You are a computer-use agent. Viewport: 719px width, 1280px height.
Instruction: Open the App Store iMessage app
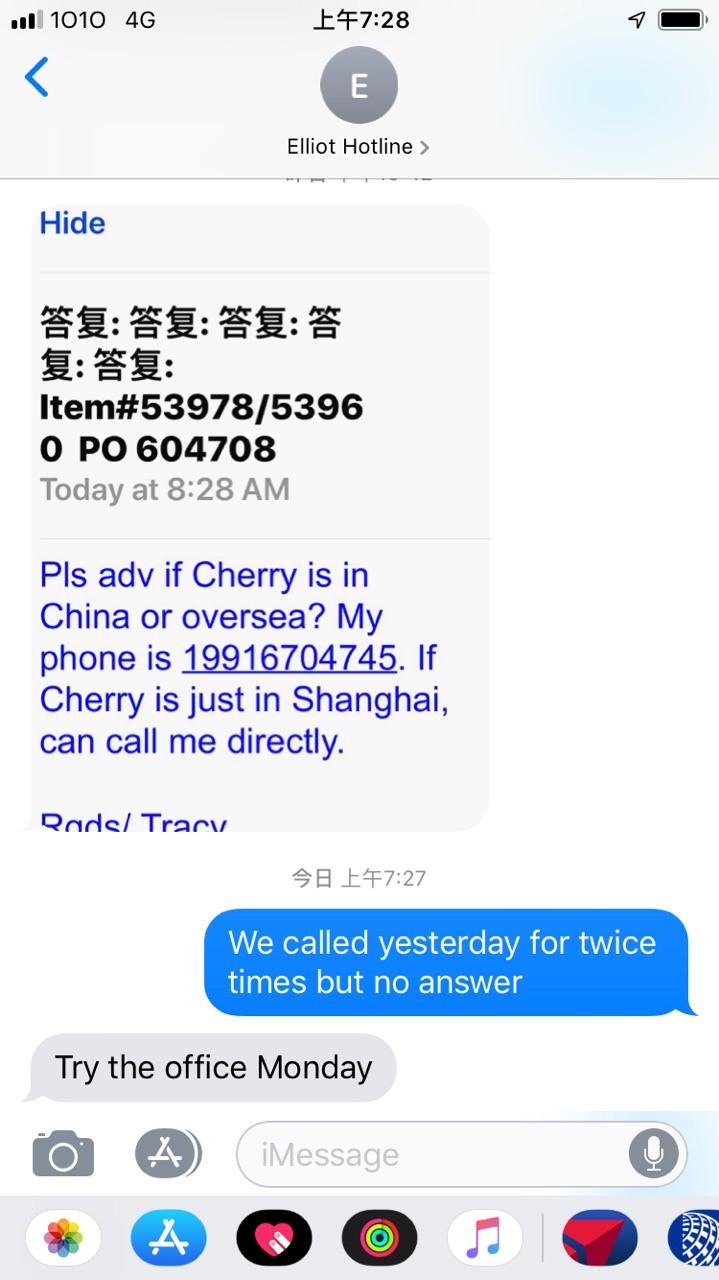point(168,1238)
